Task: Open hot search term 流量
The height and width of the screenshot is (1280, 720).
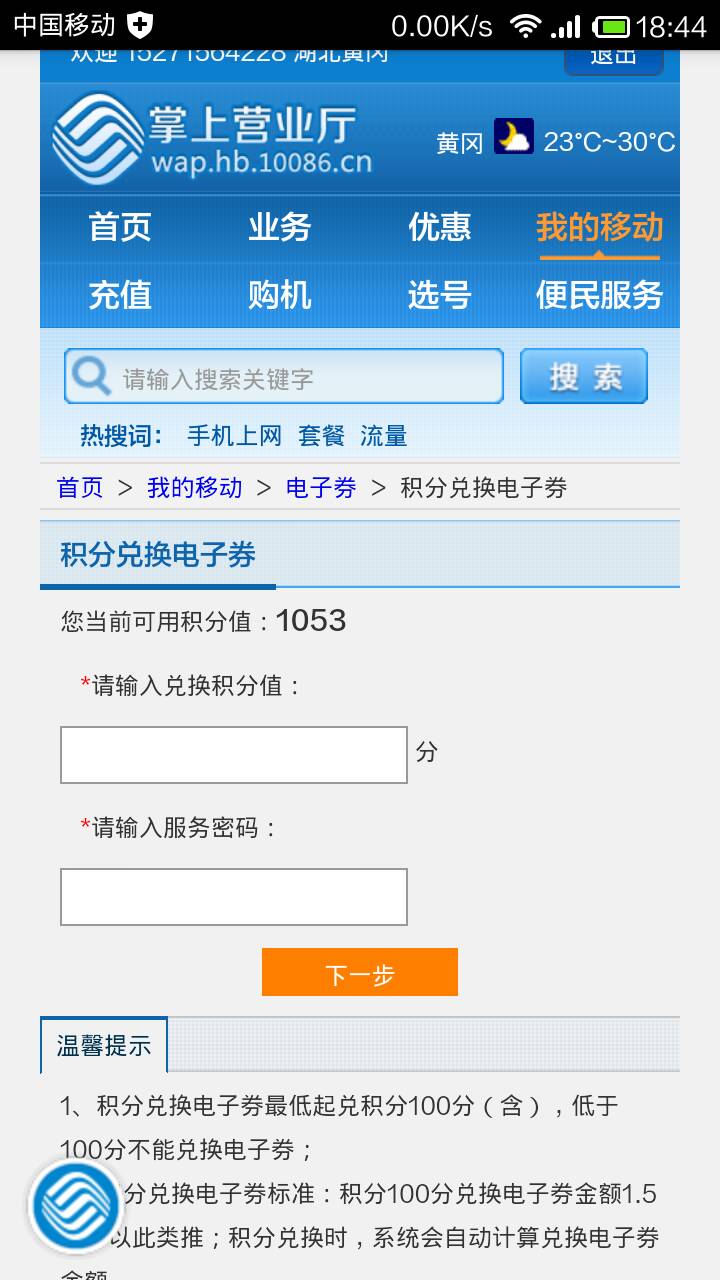Action: 384,436
